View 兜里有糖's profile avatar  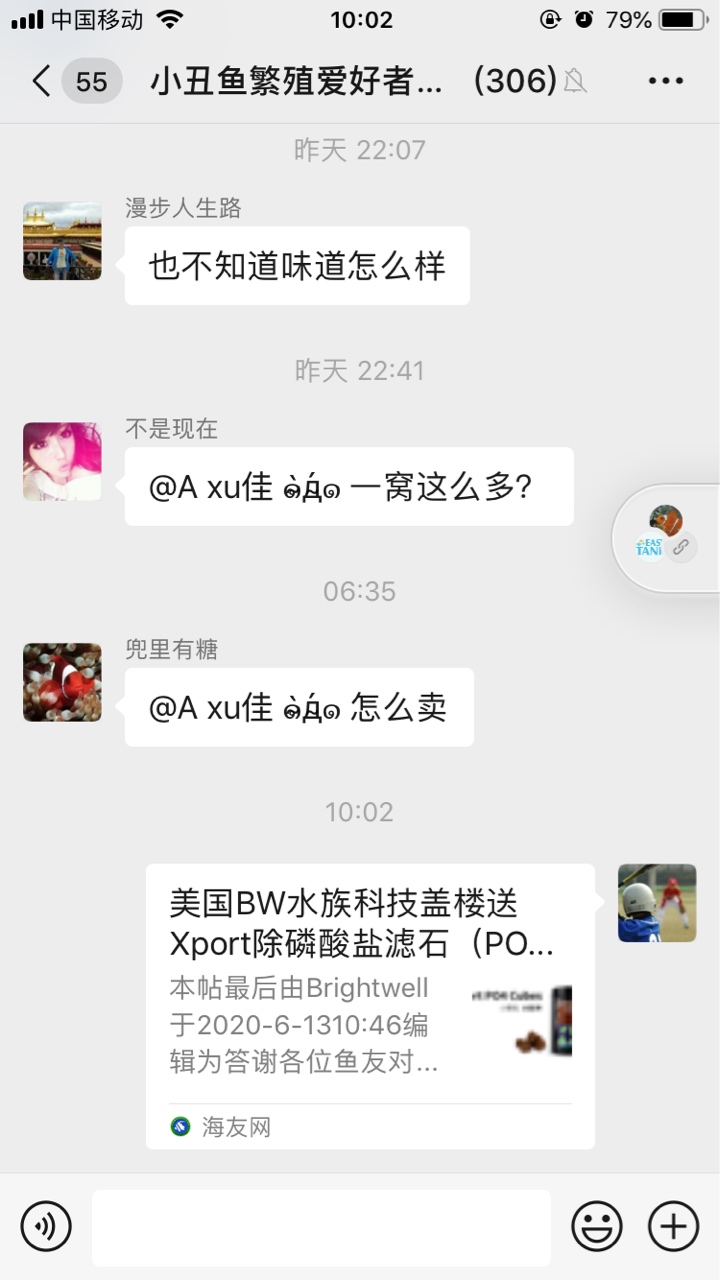[62, 682]
